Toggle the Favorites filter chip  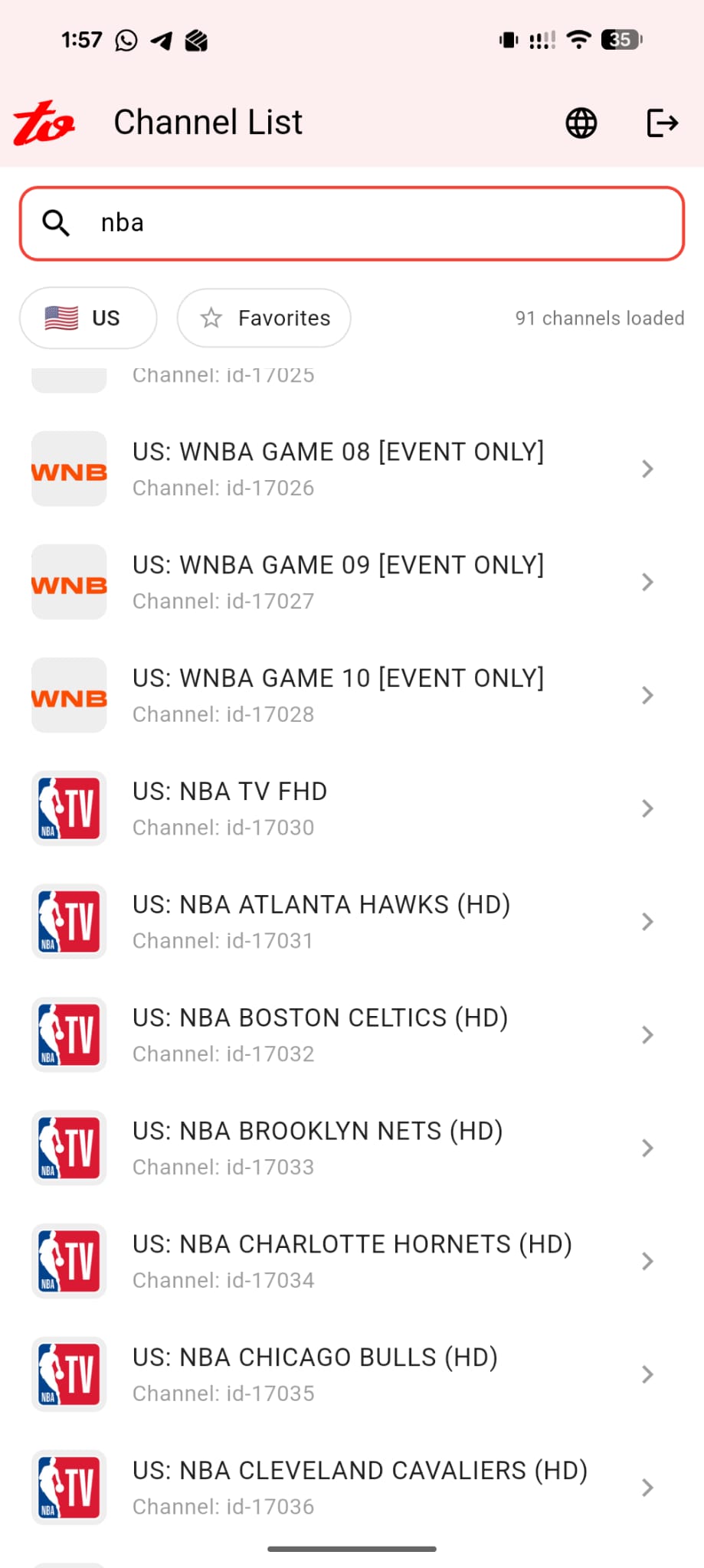[x=264, y=318]
